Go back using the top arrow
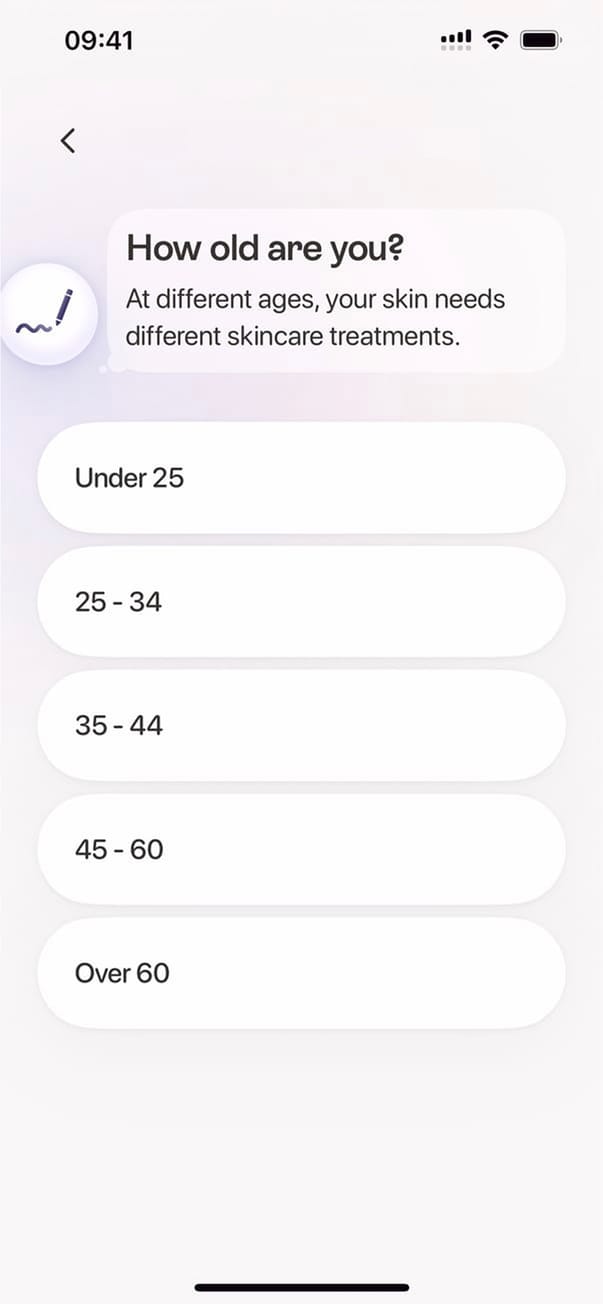The width and height of the screenshot is (603, 1304). tap(68, 141)
